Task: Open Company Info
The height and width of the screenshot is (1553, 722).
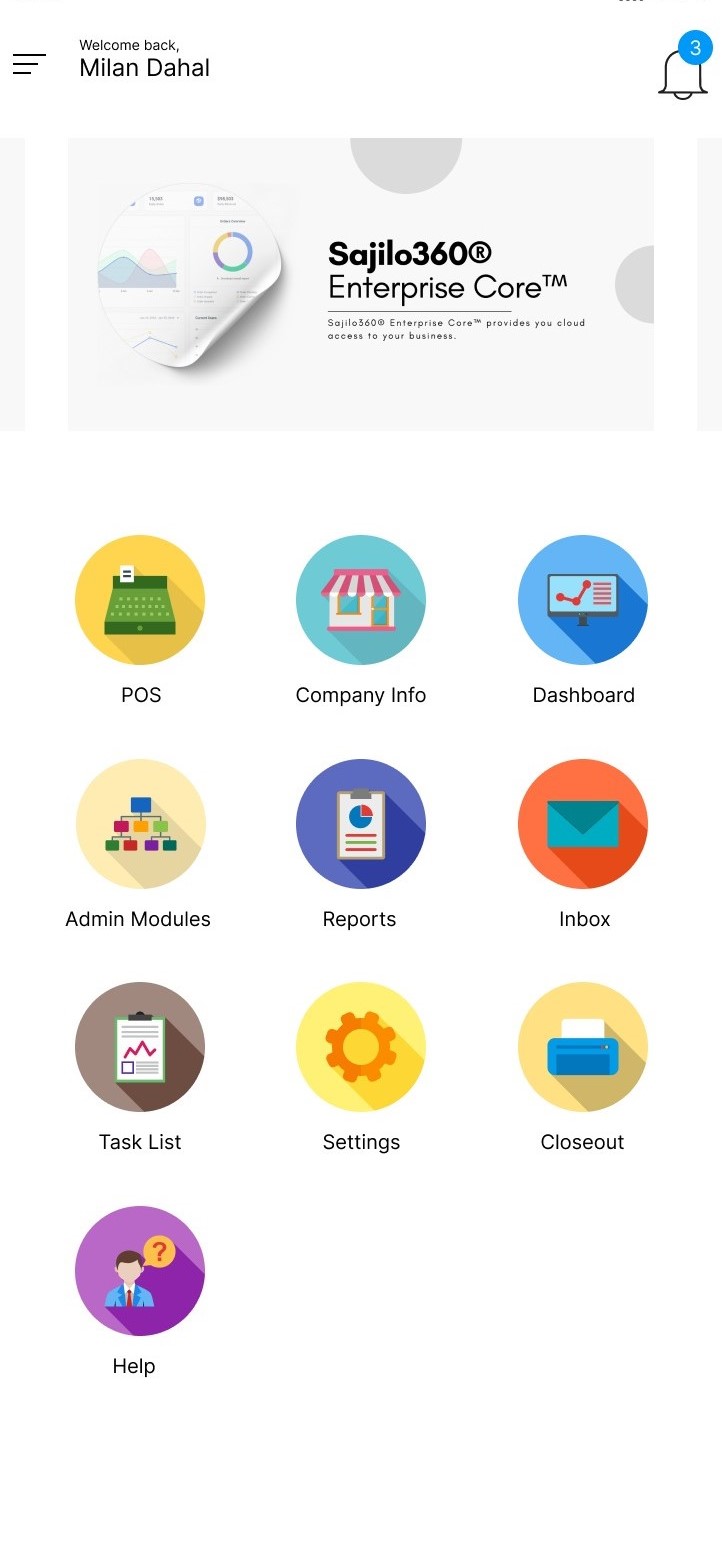Action: (x=361, y=600)
